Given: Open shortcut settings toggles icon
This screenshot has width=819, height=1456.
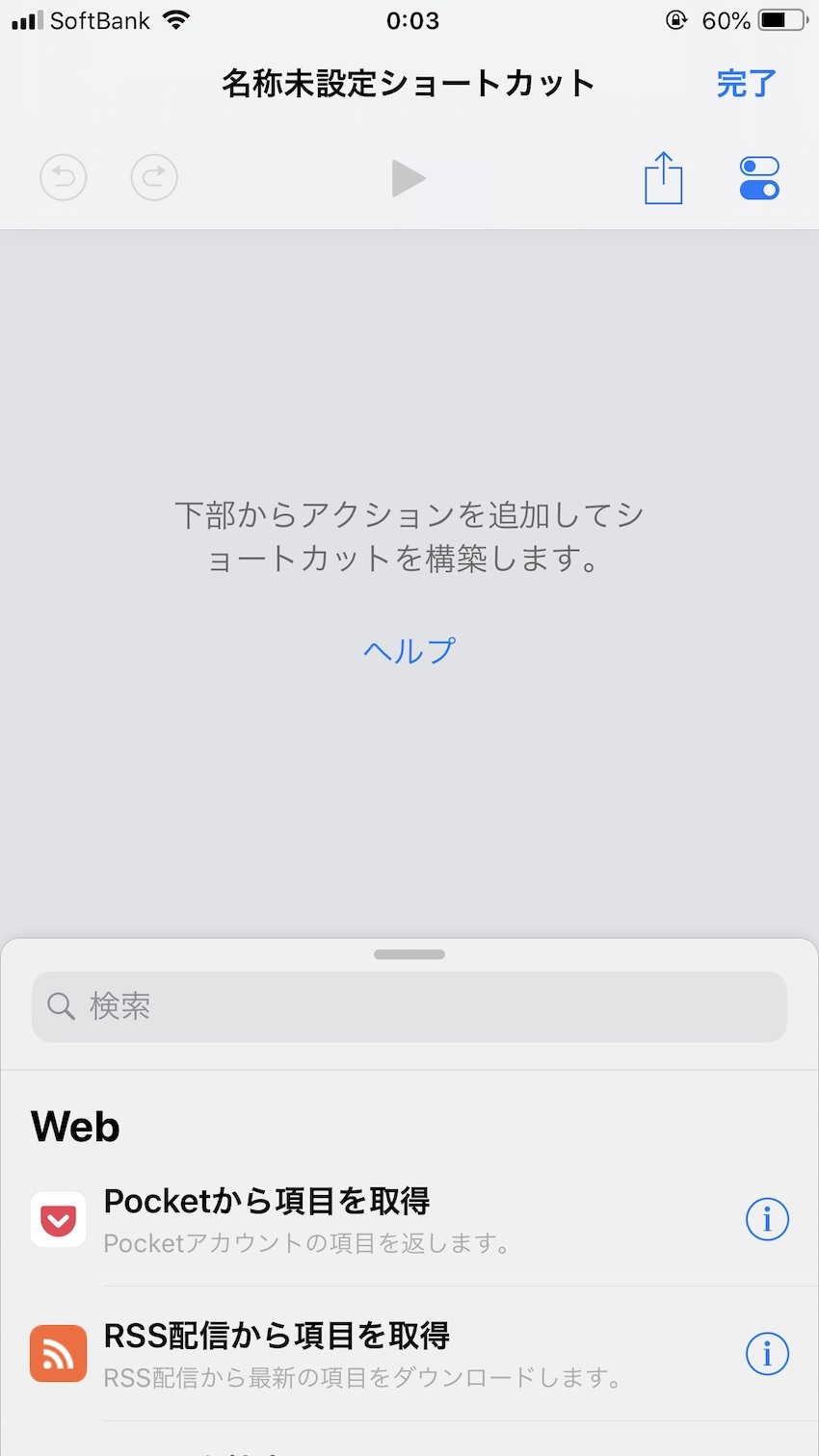Looking at the screenshot, I should 759,178.
